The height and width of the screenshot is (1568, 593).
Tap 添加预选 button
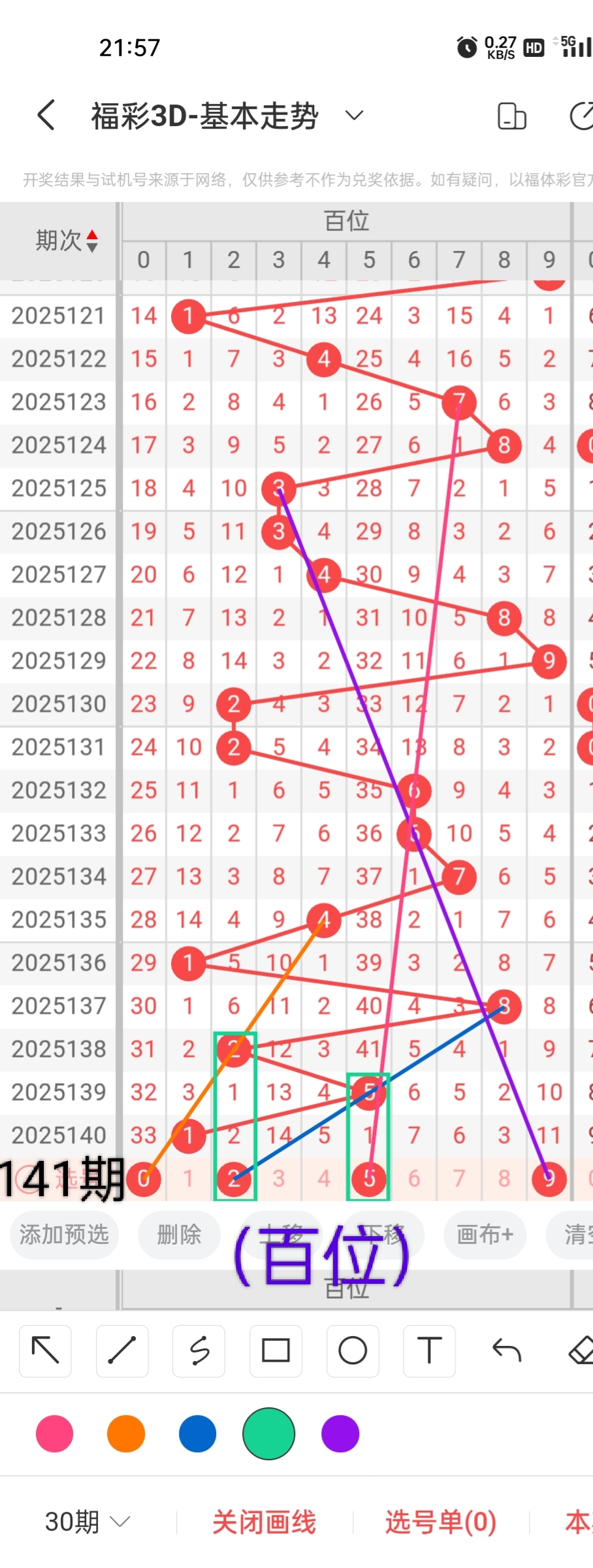pyautogui.click(x=63, y=1234)
